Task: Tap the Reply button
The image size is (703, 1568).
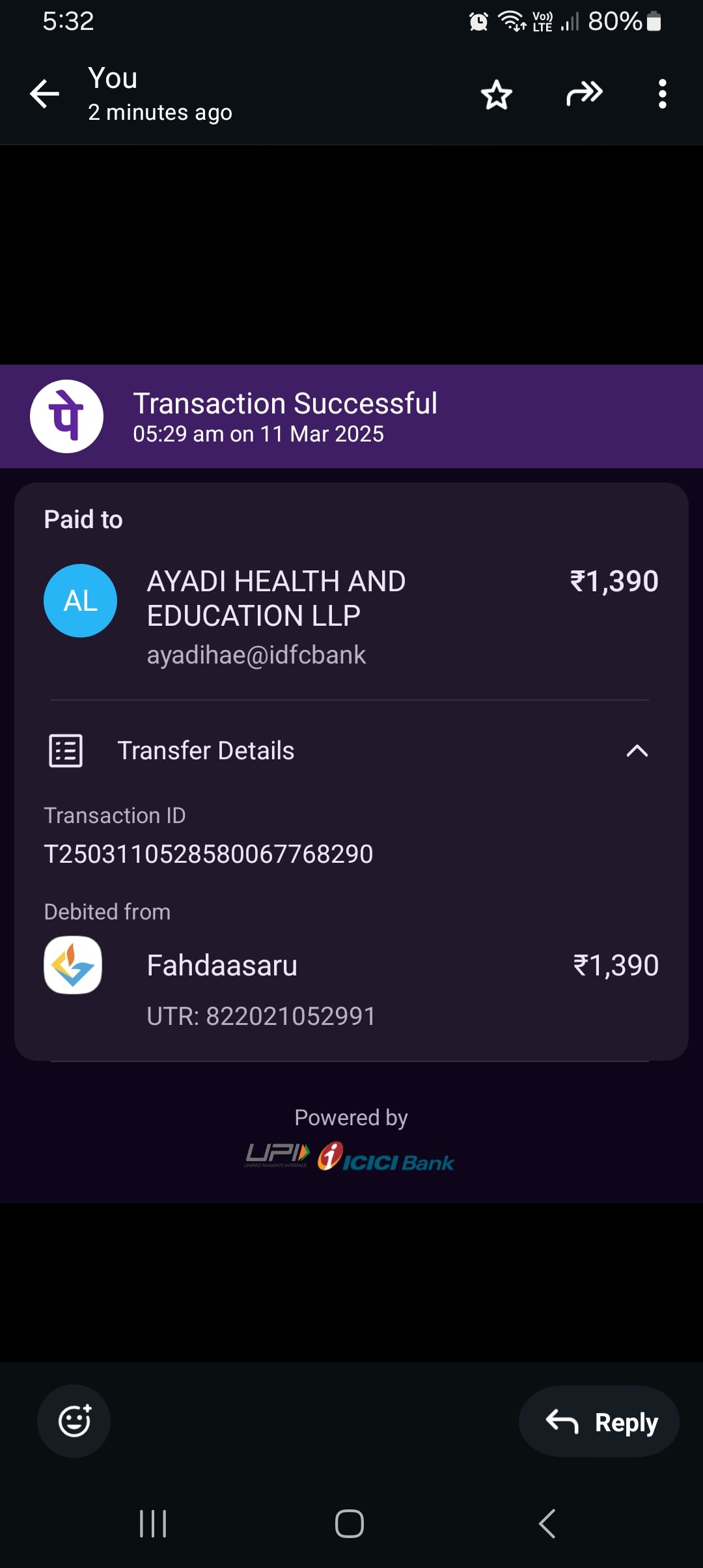Action: coord(599,1421)
